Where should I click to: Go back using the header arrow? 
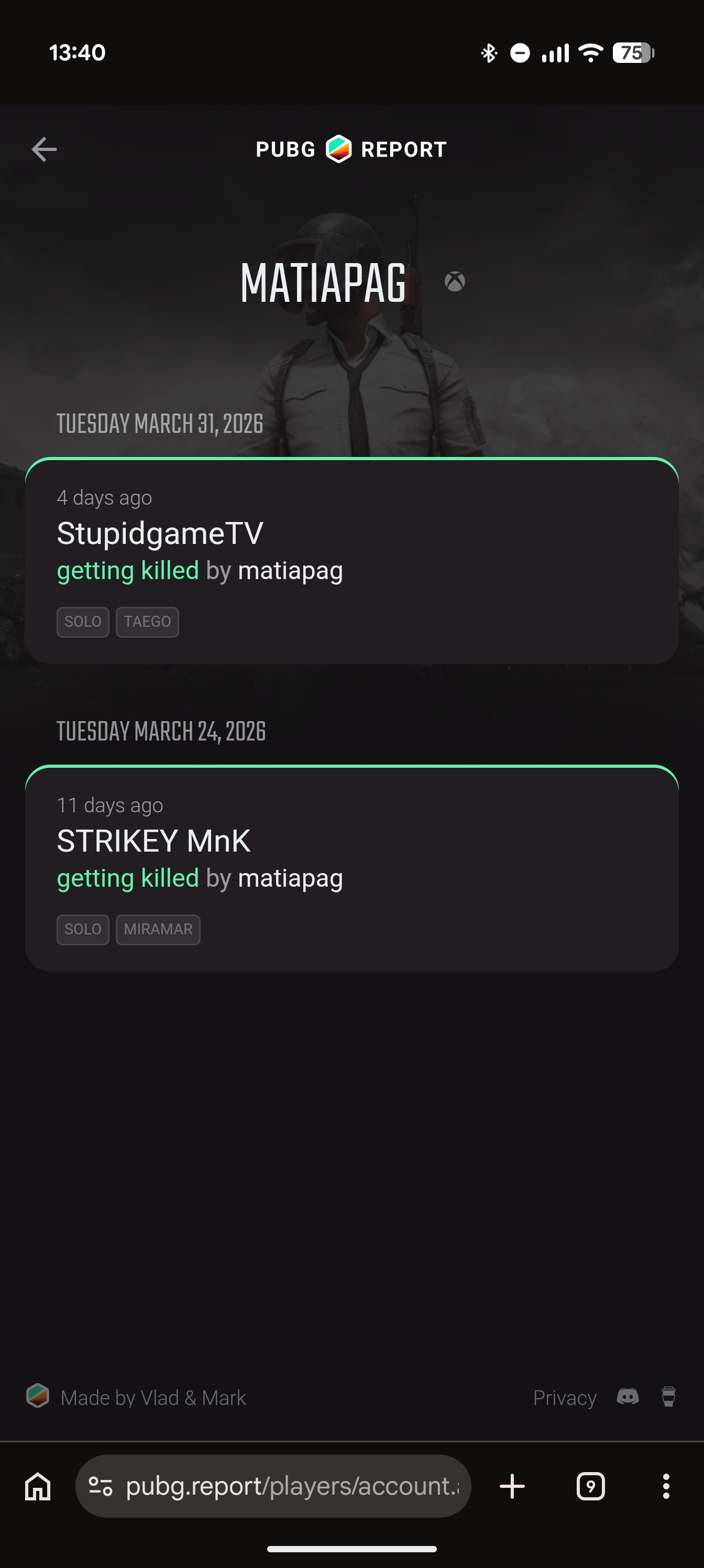tap(44, 149)
